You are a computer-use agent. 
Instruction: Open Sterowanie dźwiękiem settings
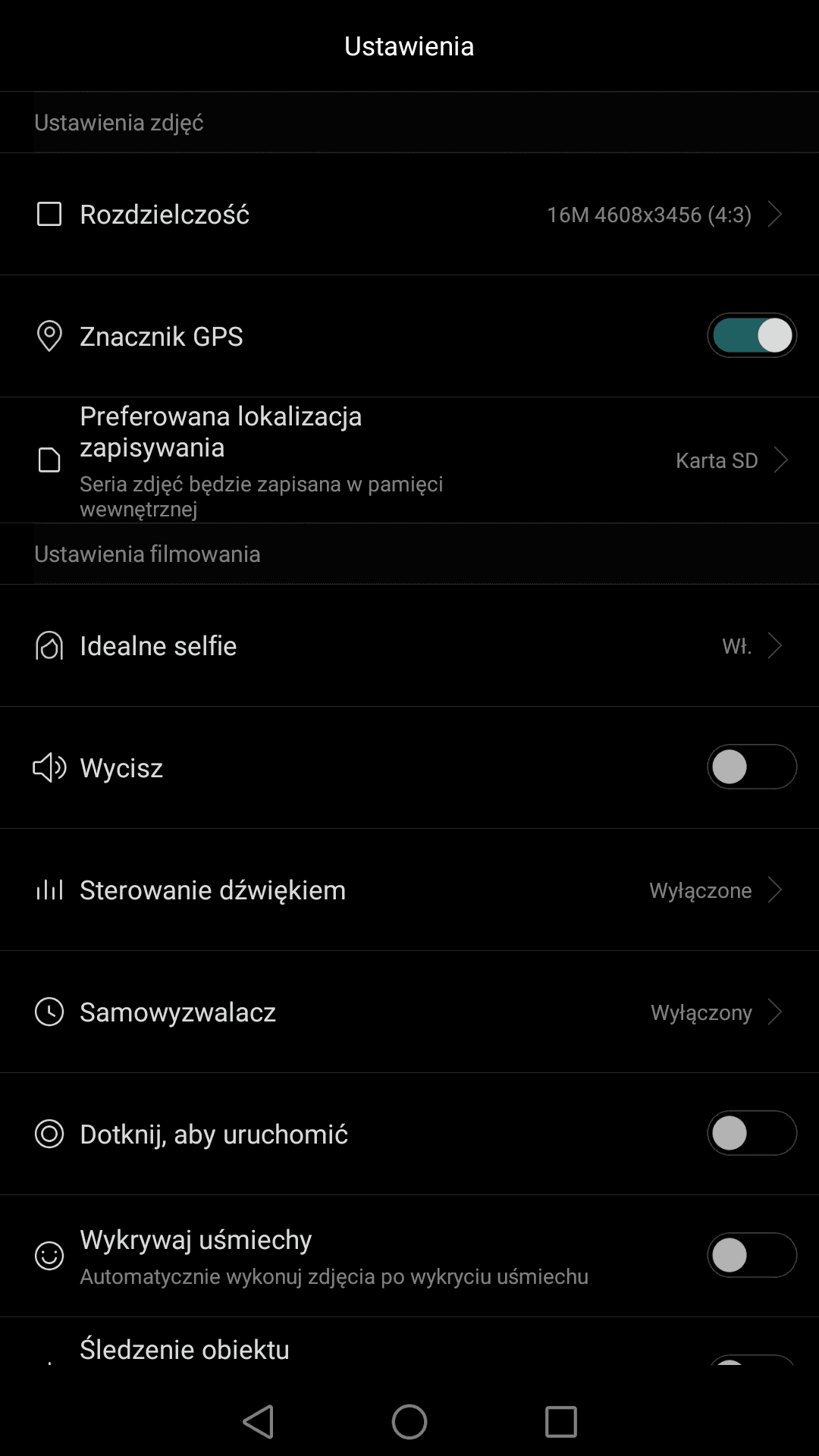pyautogui.click(x=409, y=890)
